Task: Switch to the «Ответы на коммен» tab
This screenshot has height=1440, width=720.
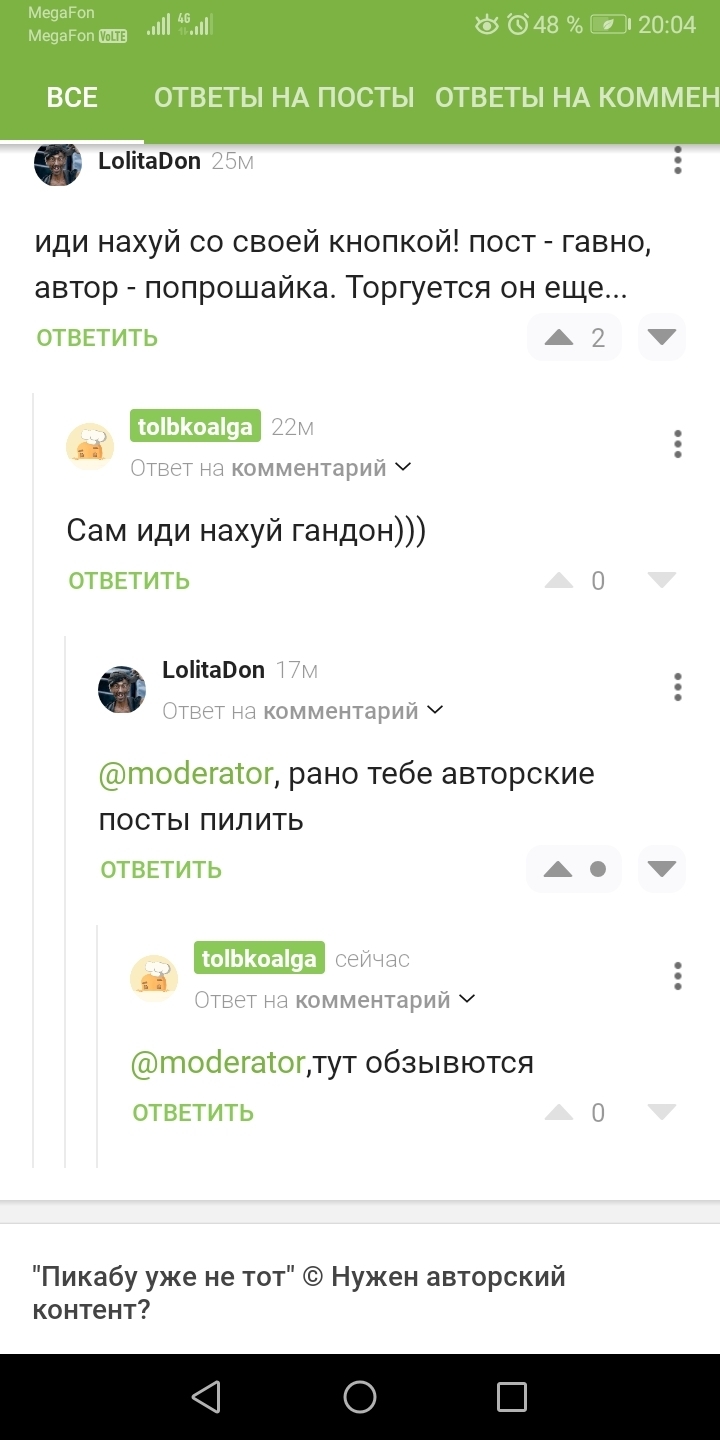Action: coord(577,97)
